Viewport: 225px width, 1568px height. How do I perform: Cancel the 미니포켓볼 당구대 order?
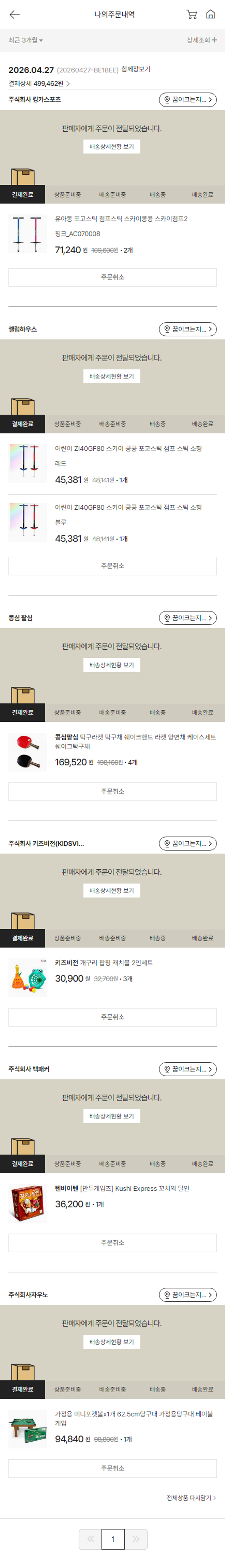(x=112, y=1468)
